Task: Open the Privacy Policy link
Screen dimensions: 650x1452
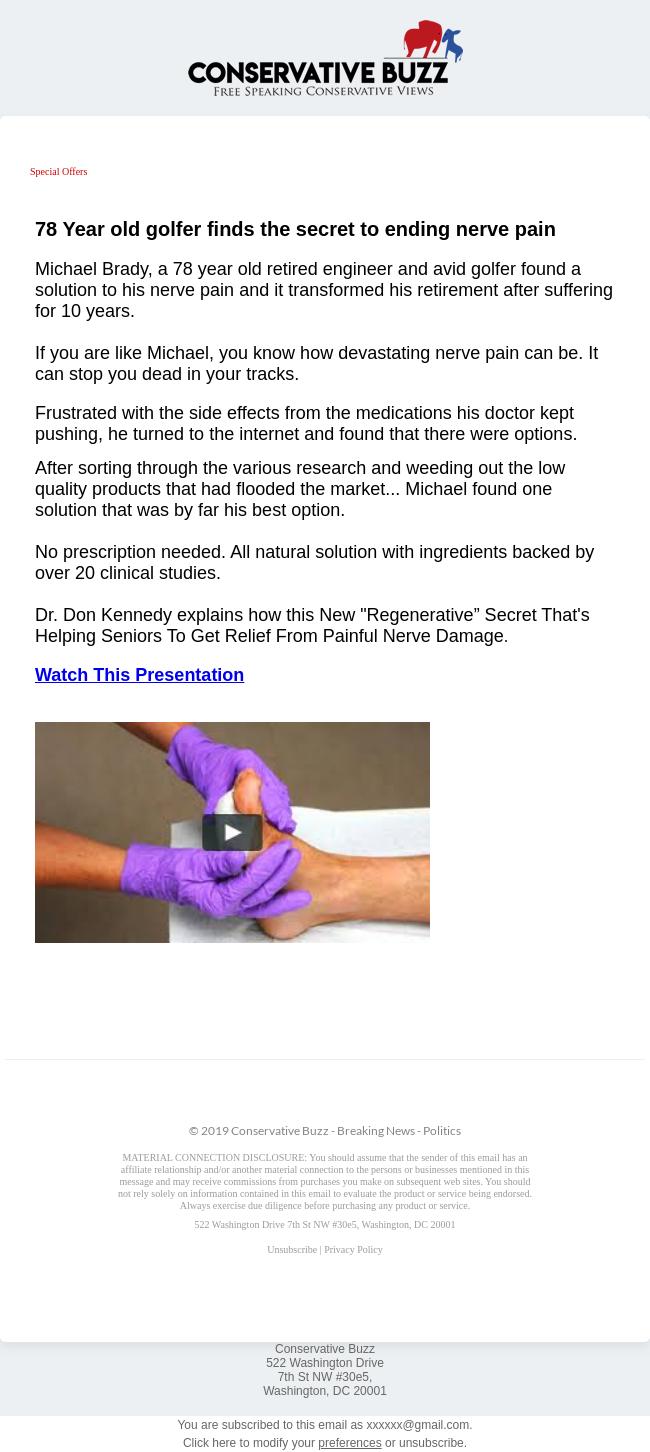Action: (x=353, y=1250)
